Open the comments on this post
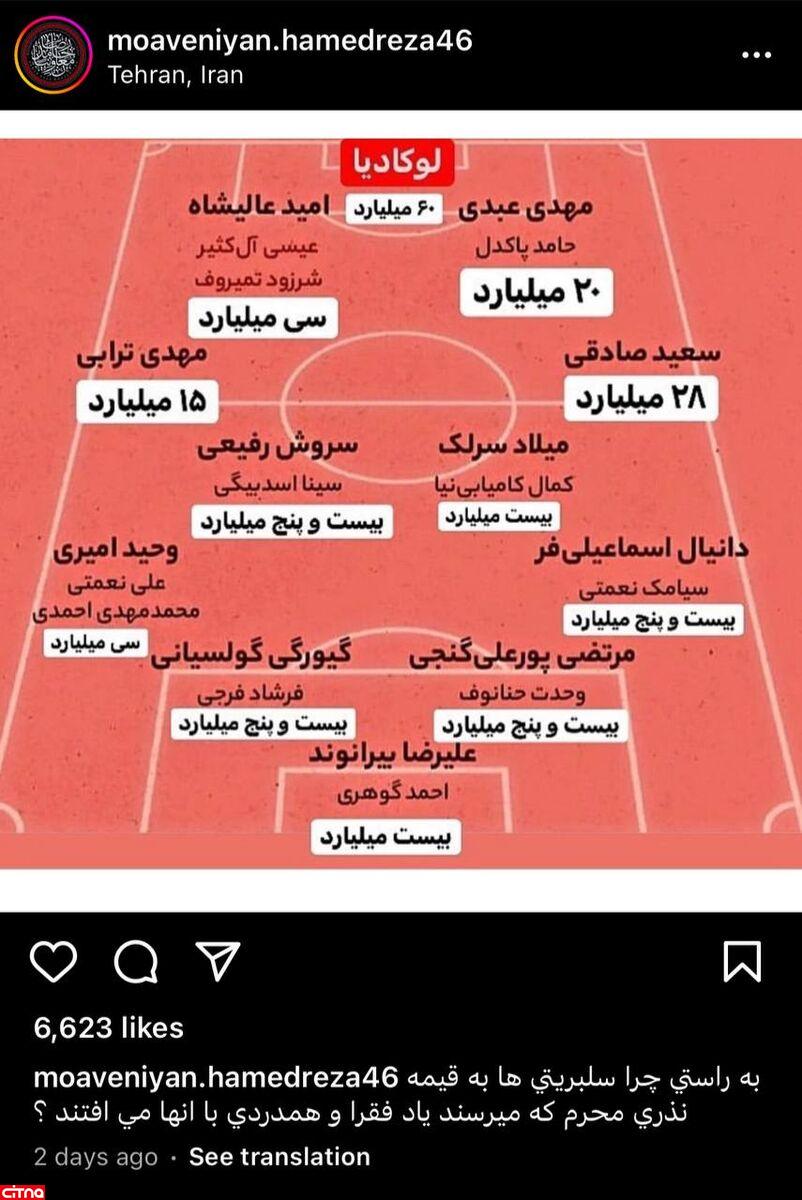The height and width of the screenshot is (1200, 802). point(135,962)
